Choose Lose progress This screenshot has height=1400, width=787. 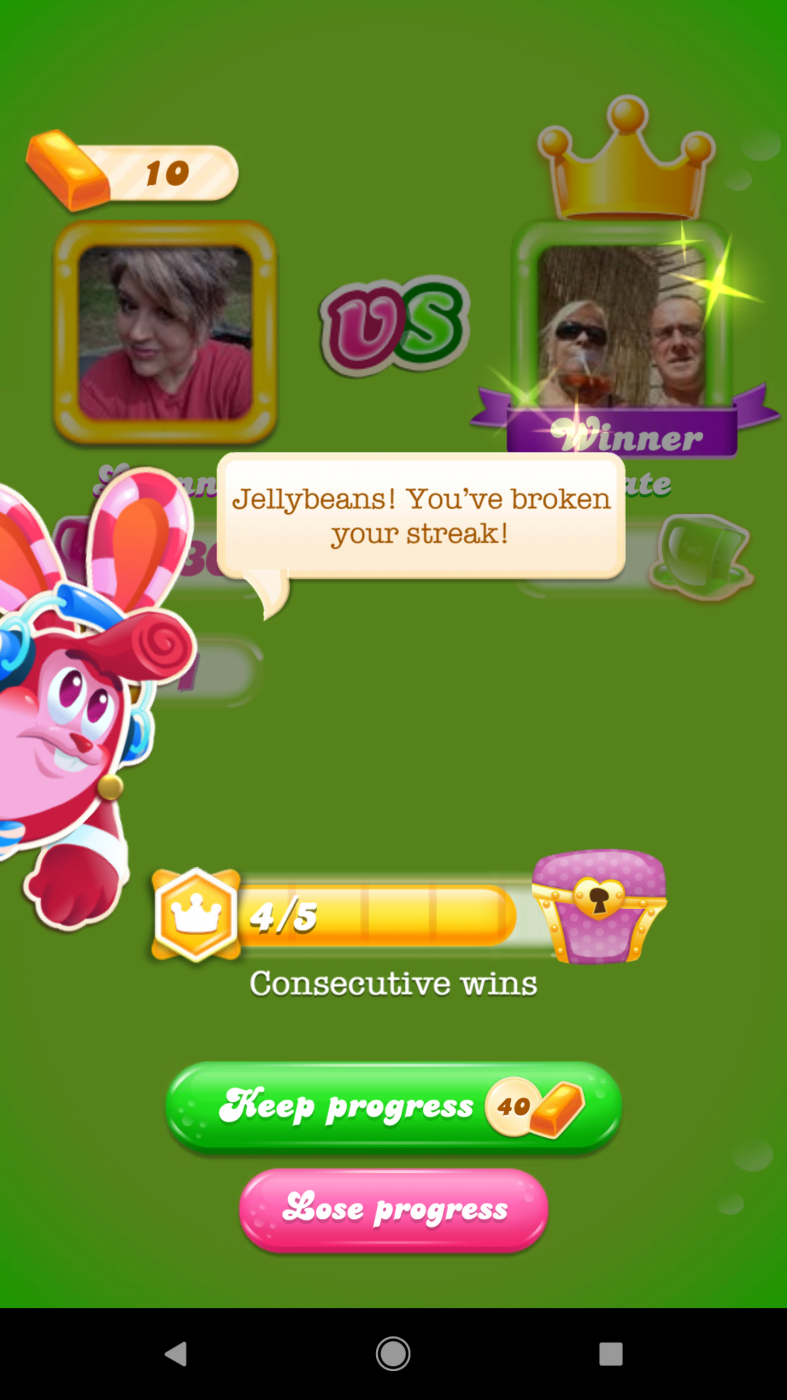coord(393,1209)
